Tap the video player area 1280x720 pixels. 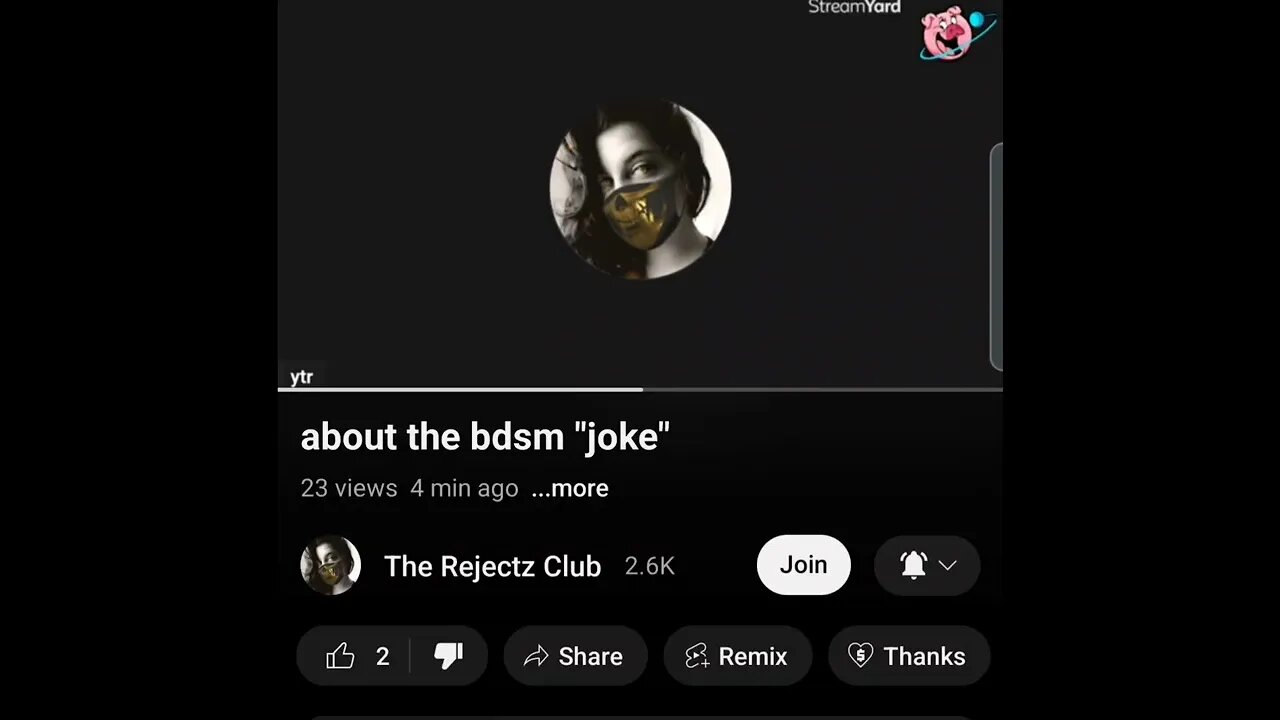pyautogui.click(x=640, y=190)
